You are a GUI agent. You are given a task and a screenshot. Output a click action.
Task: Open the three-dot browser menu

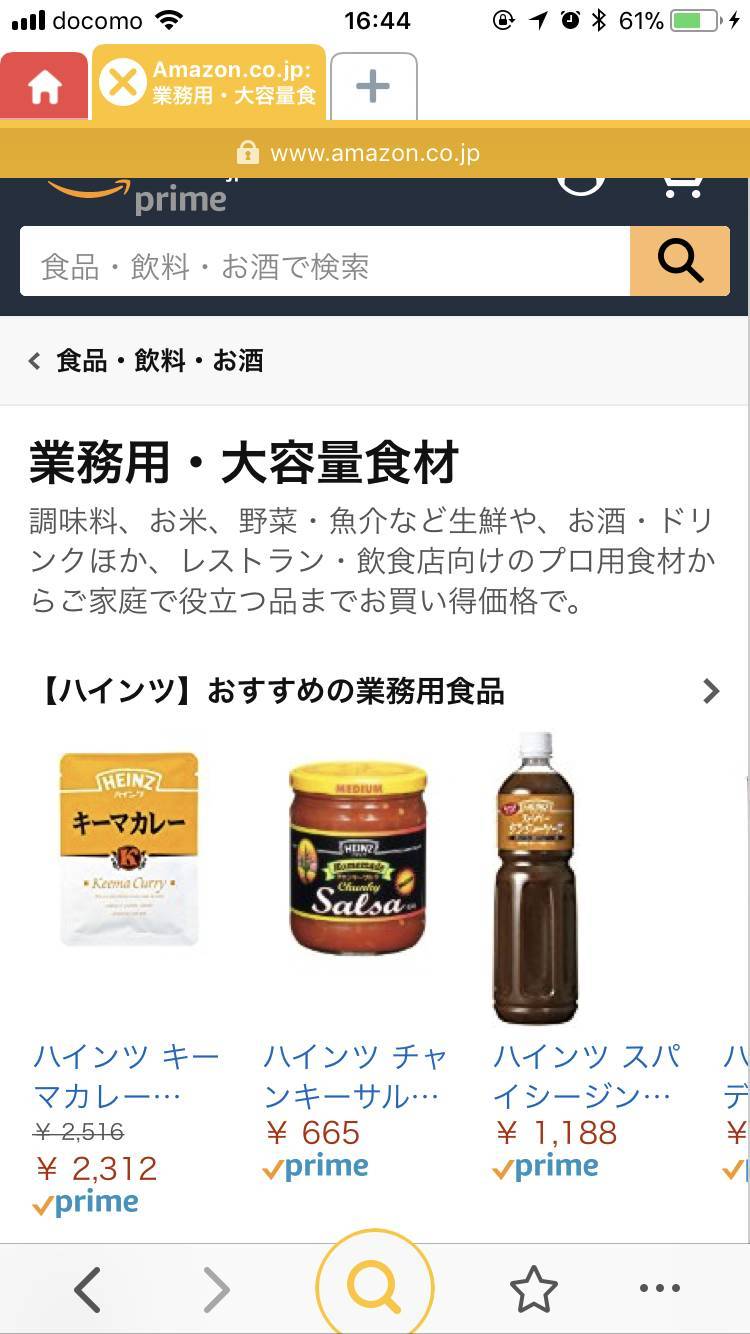click(x=659, y=1290)
